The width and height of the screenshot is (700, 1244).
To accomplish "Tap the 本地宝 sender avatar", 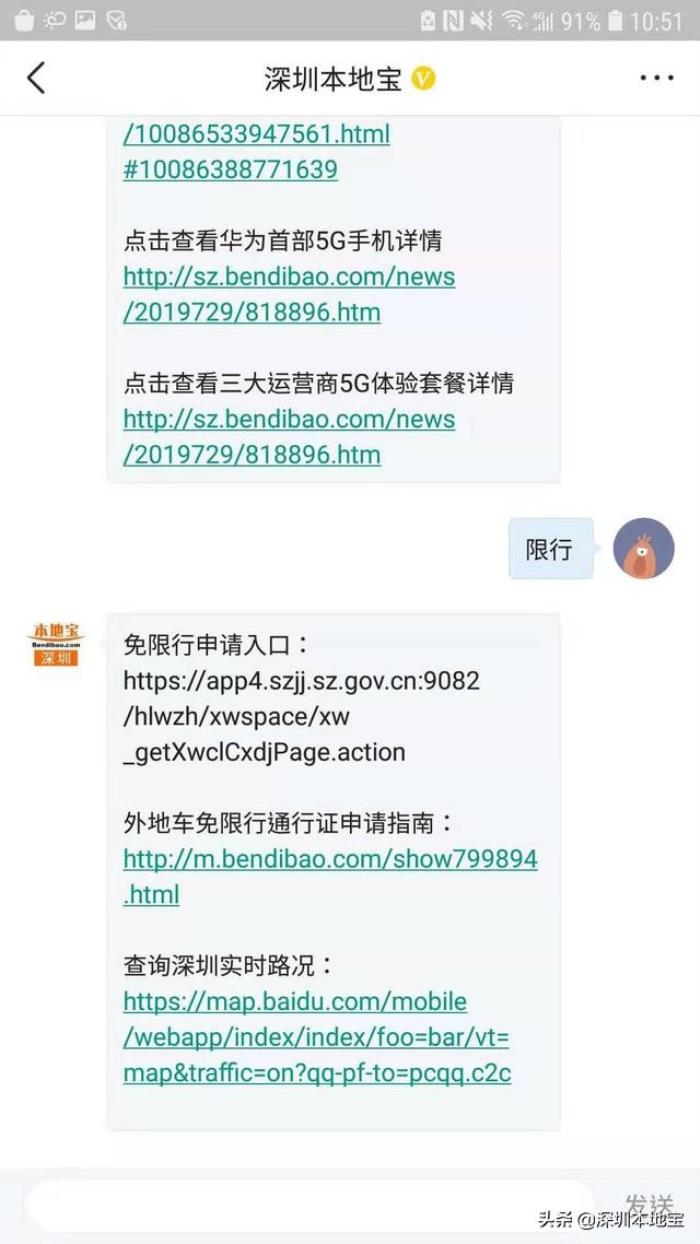I will pos(55,643).
